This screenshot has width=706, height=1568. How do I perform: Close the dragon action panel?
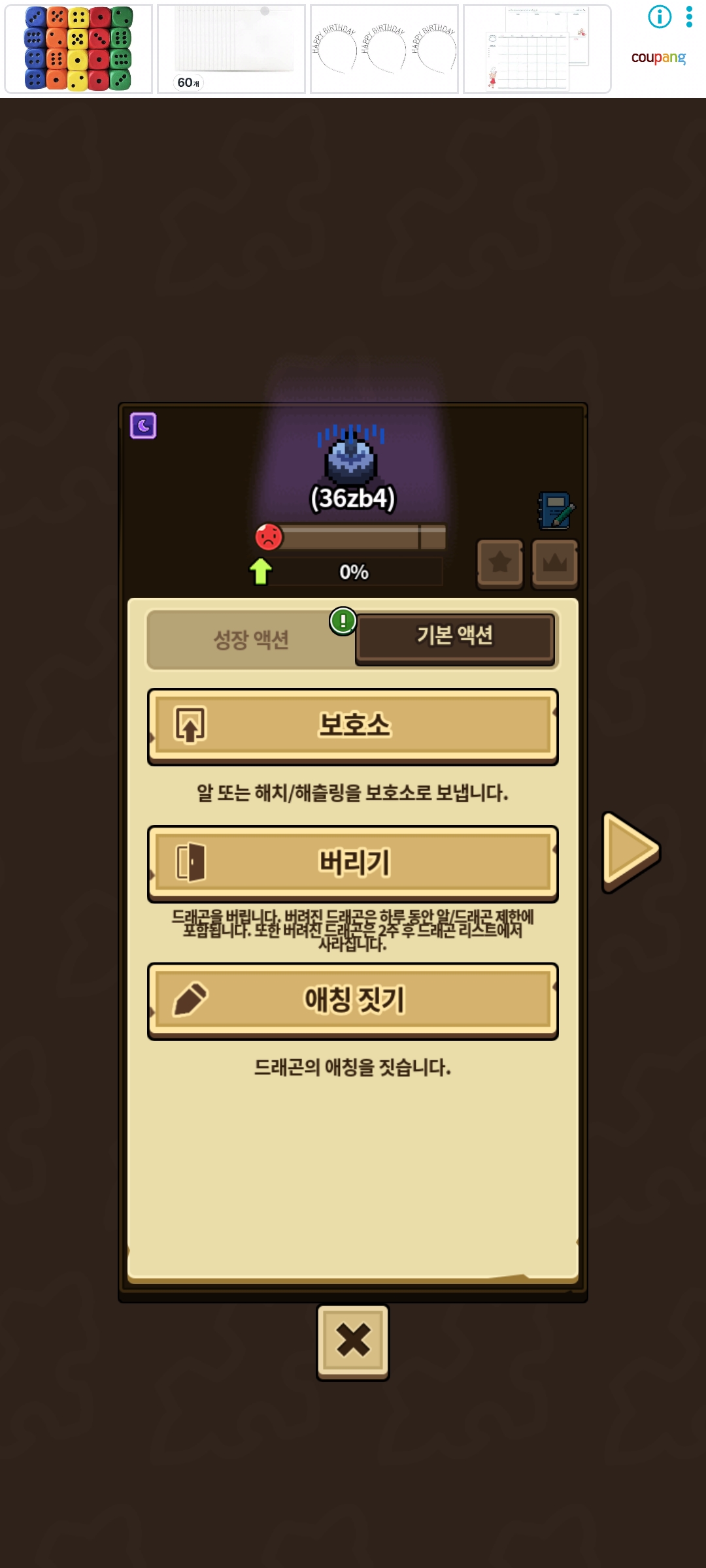pyautogui.click(x=353, y=1341)
